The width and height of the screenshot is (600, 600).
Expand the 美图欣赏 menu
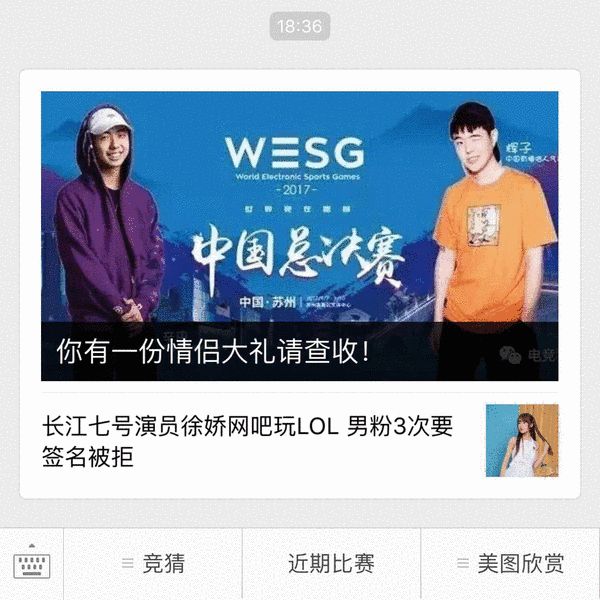coord(510,564)
